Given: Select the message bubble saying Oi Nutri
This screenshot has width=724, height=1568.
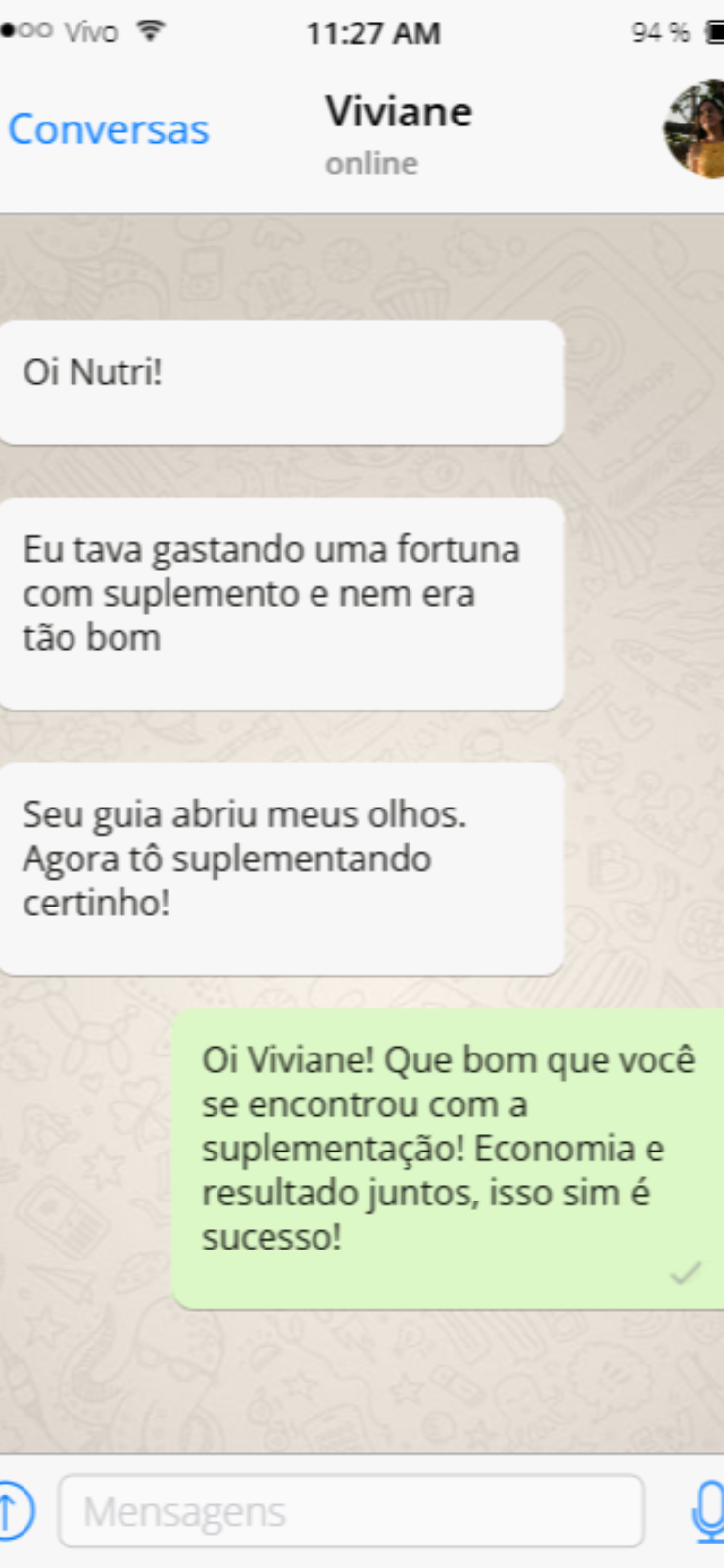Looking at the screenshot, I should point(282,380).
